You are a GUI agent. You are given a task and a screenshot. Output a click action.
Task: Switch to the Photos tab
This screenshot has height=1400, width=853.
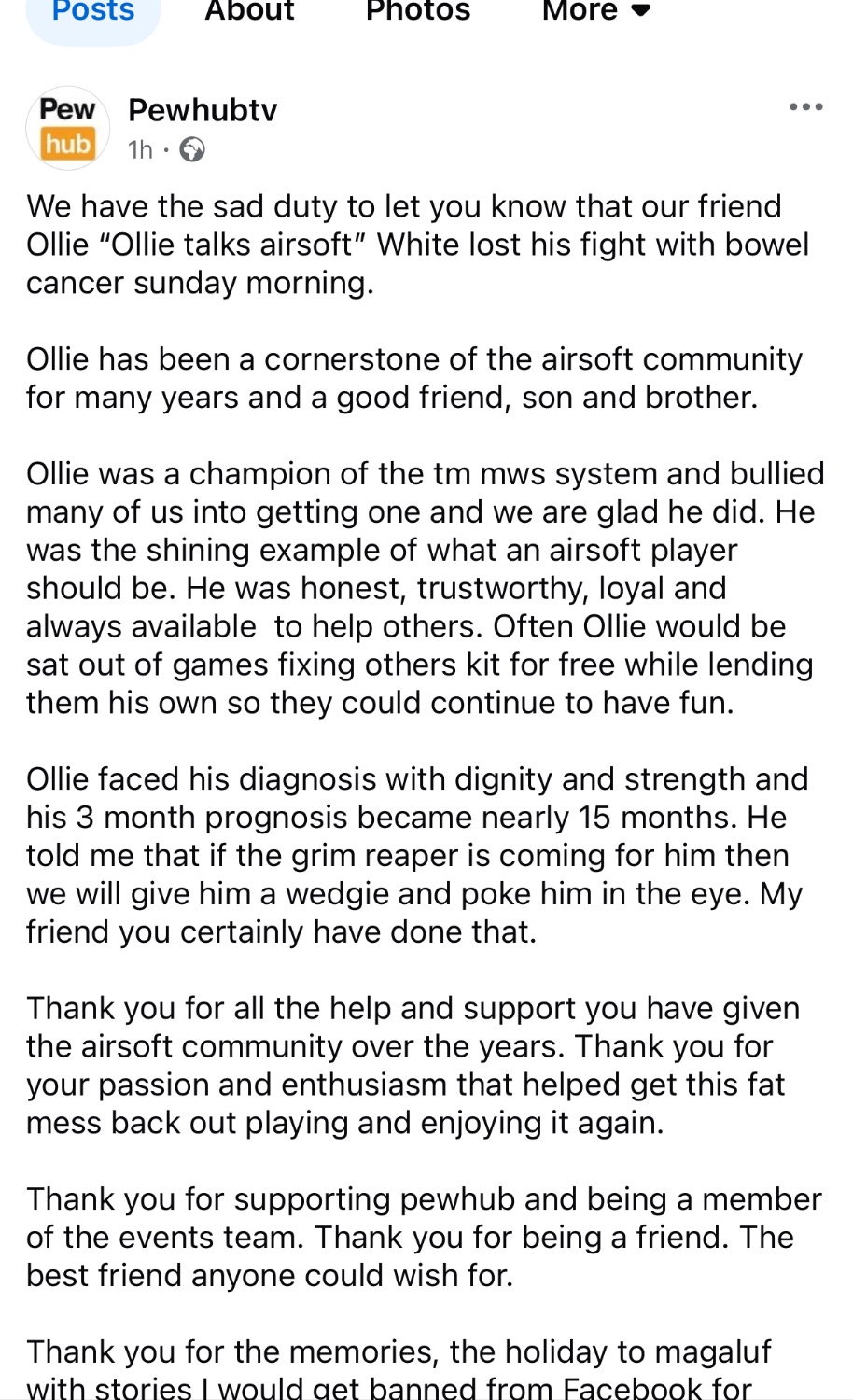click(x=418, y=12)
